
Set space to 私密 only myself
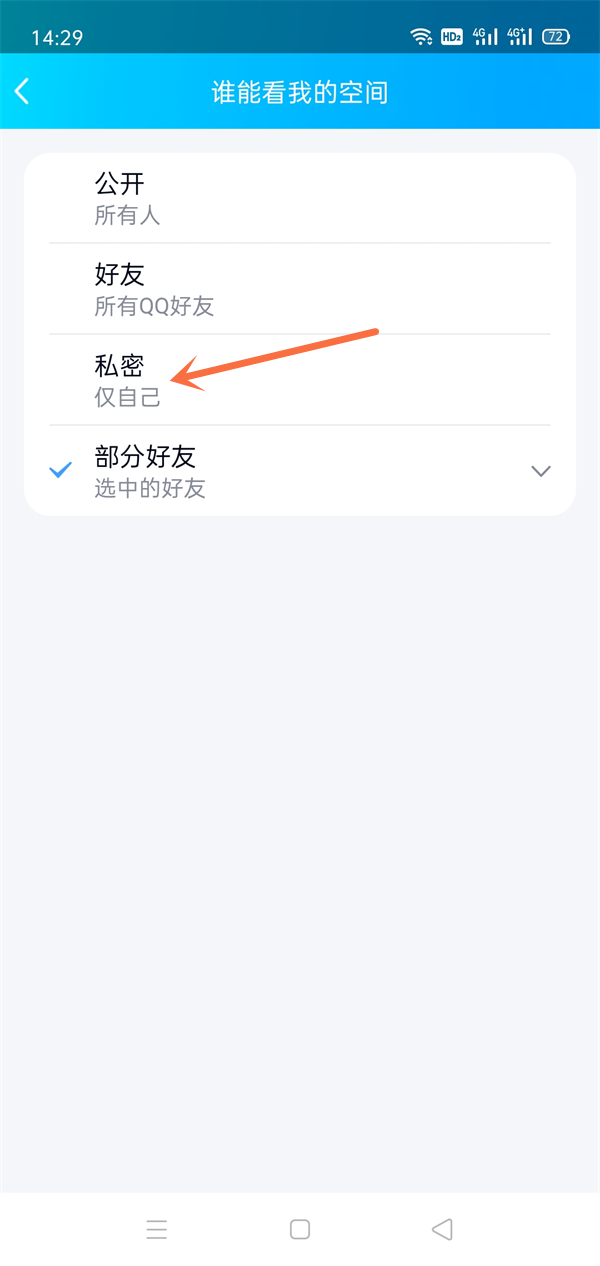(300, 380)
